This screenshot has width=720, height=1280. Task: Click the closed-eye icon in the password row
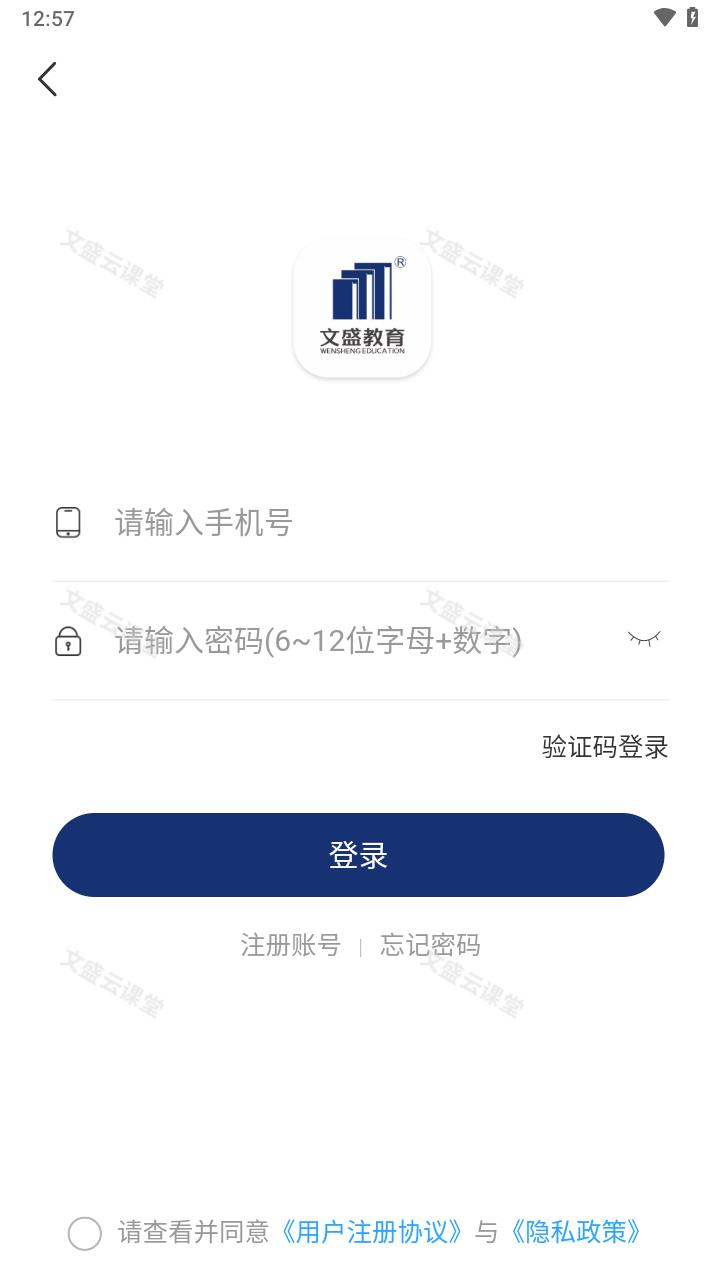(x=645, y=640)
